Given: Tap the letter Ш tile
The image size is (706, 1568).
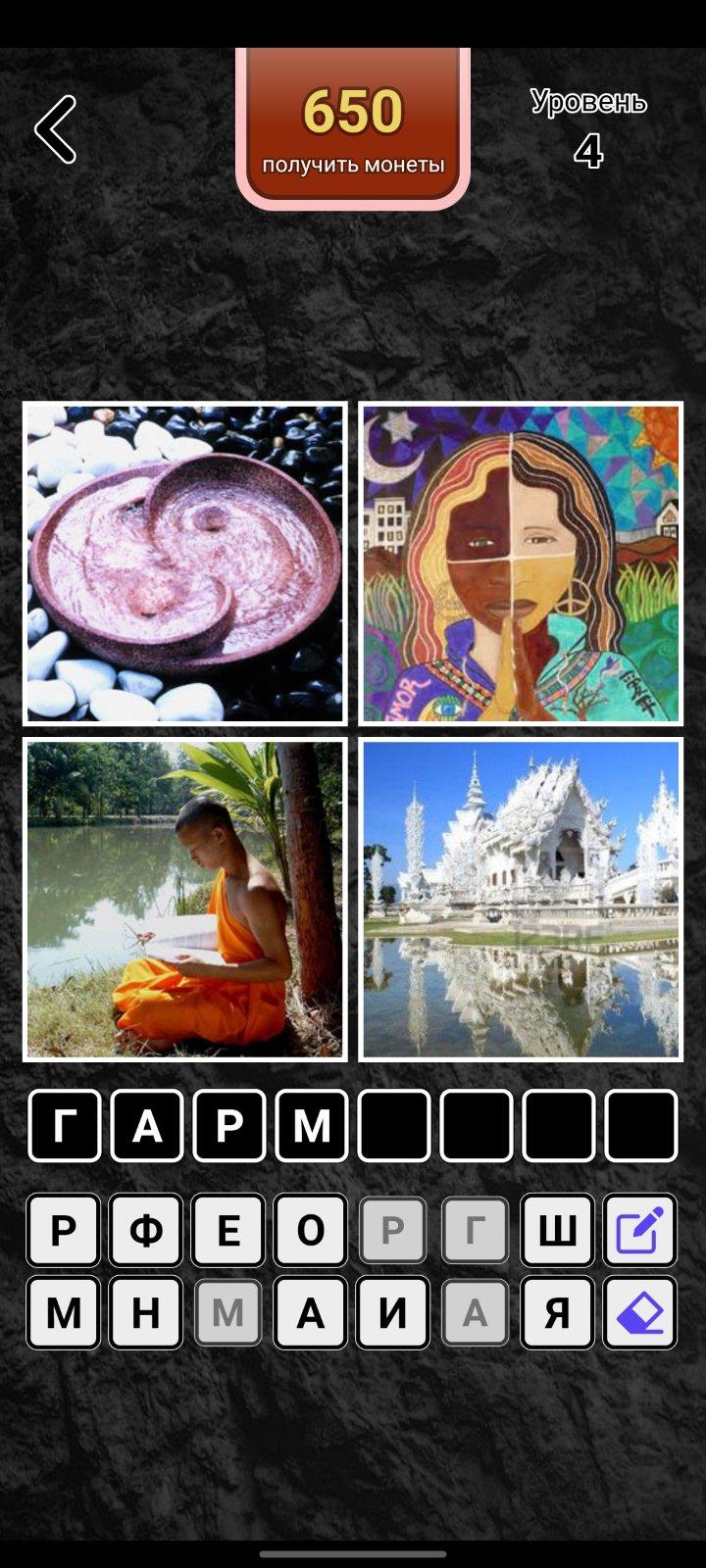Looking at the screenshot, I should (557, 1229).
